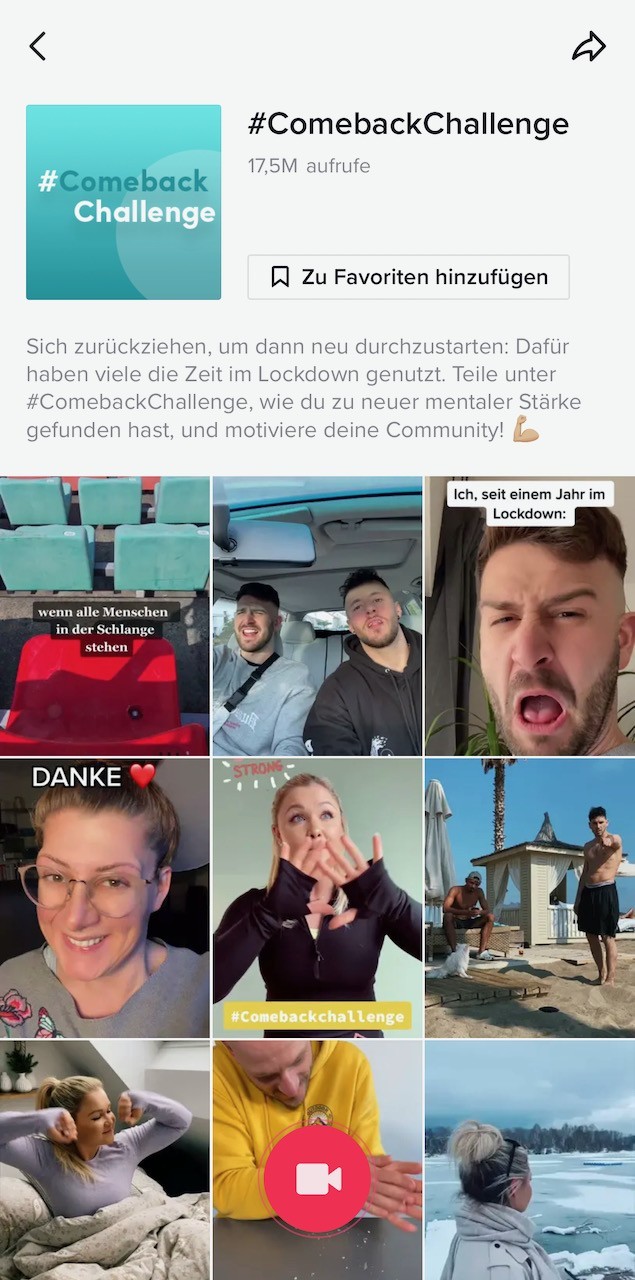The width and height of the screenshot is (635, 1280).
Task: Share the #ComebackChallenge hashtag page
Action: pos(589,46)
